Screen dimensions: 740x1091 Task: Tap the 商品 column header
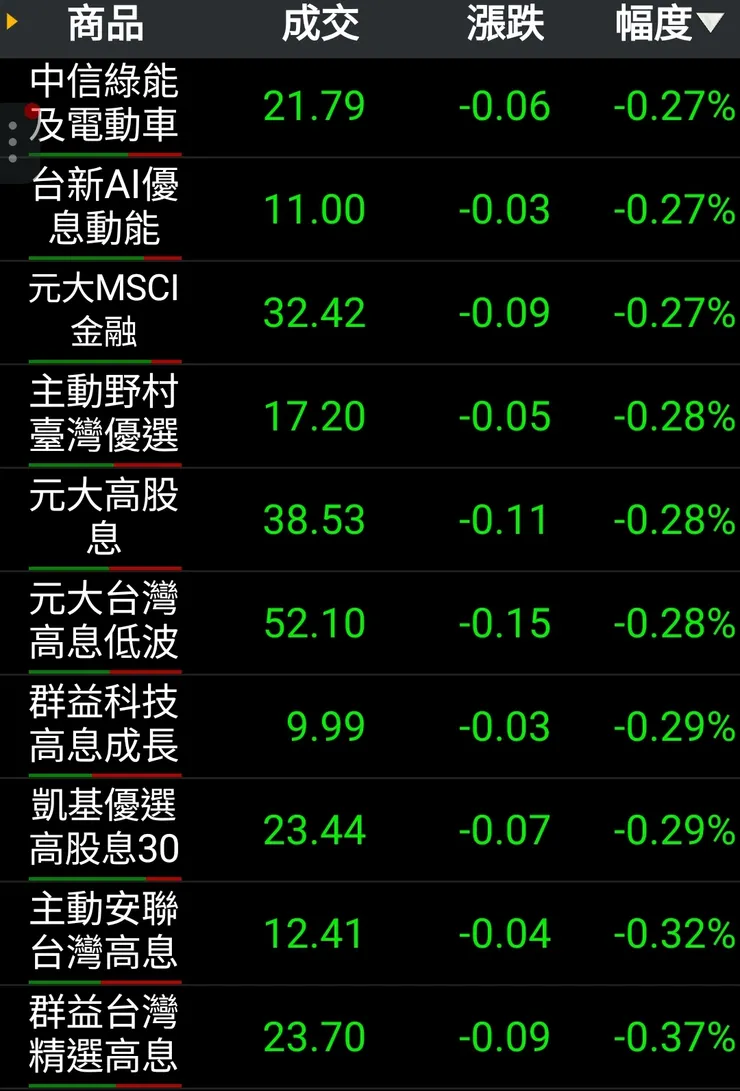[105, 25]
